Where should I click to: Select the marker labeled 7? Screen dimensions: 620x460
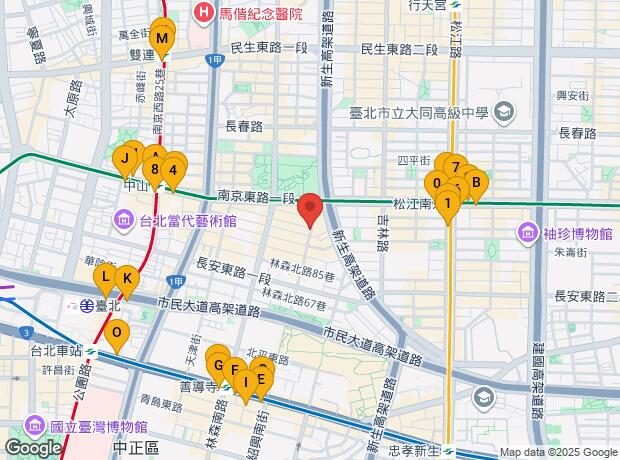pos(455,167)
